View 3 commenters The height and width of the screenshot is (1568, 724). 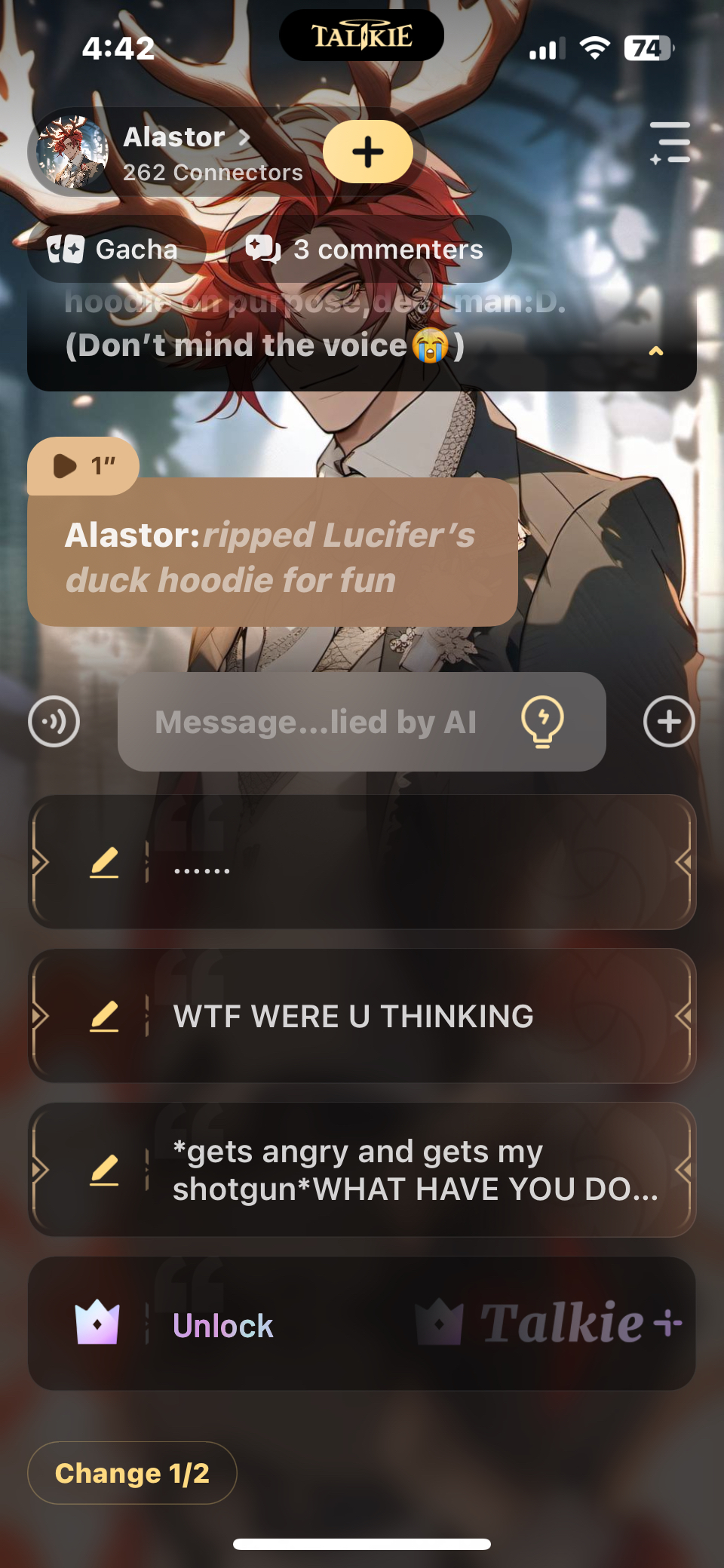pos(367,249)
